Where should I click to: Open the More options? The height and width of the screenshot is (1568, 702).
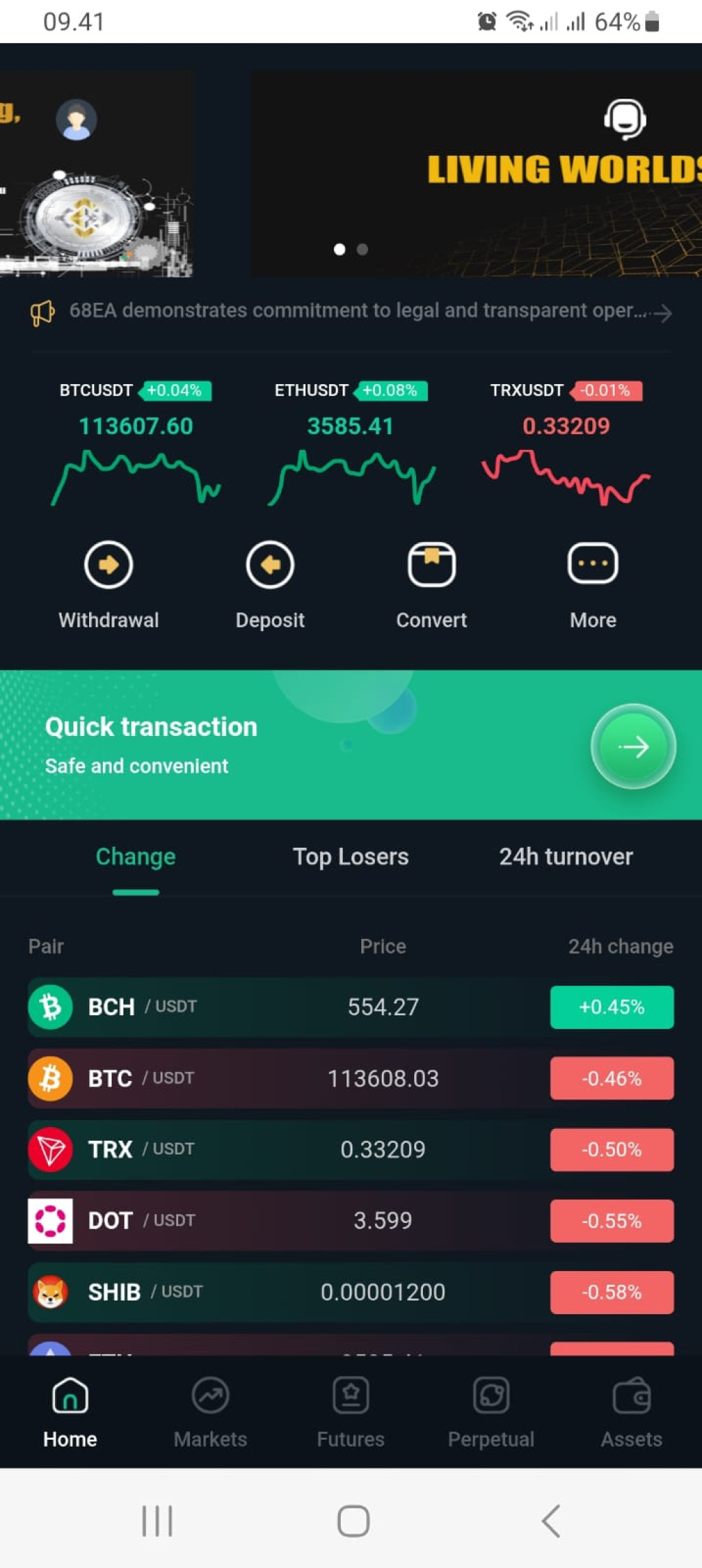[x=593, y=585]
